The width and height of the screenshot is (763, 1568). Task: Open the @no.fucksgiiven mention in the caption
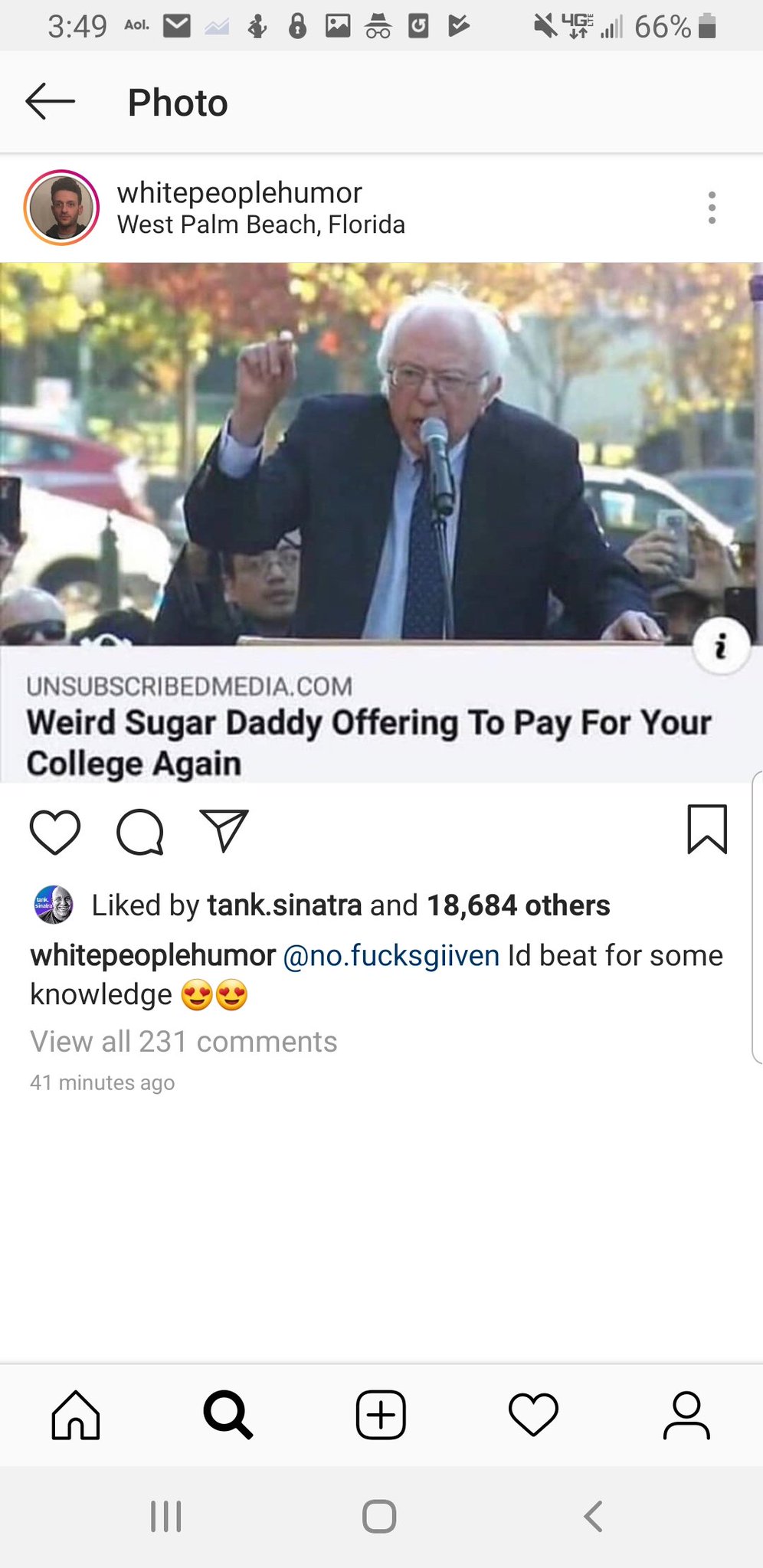coord(391,955)
